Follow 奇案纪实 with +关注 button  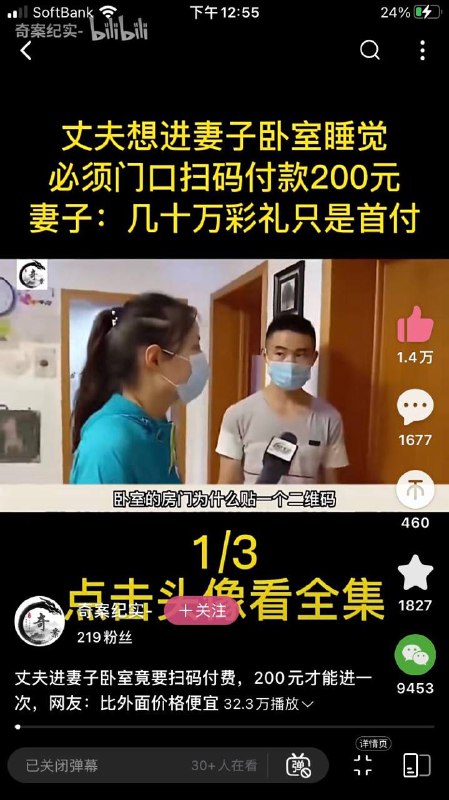point(202,611)
